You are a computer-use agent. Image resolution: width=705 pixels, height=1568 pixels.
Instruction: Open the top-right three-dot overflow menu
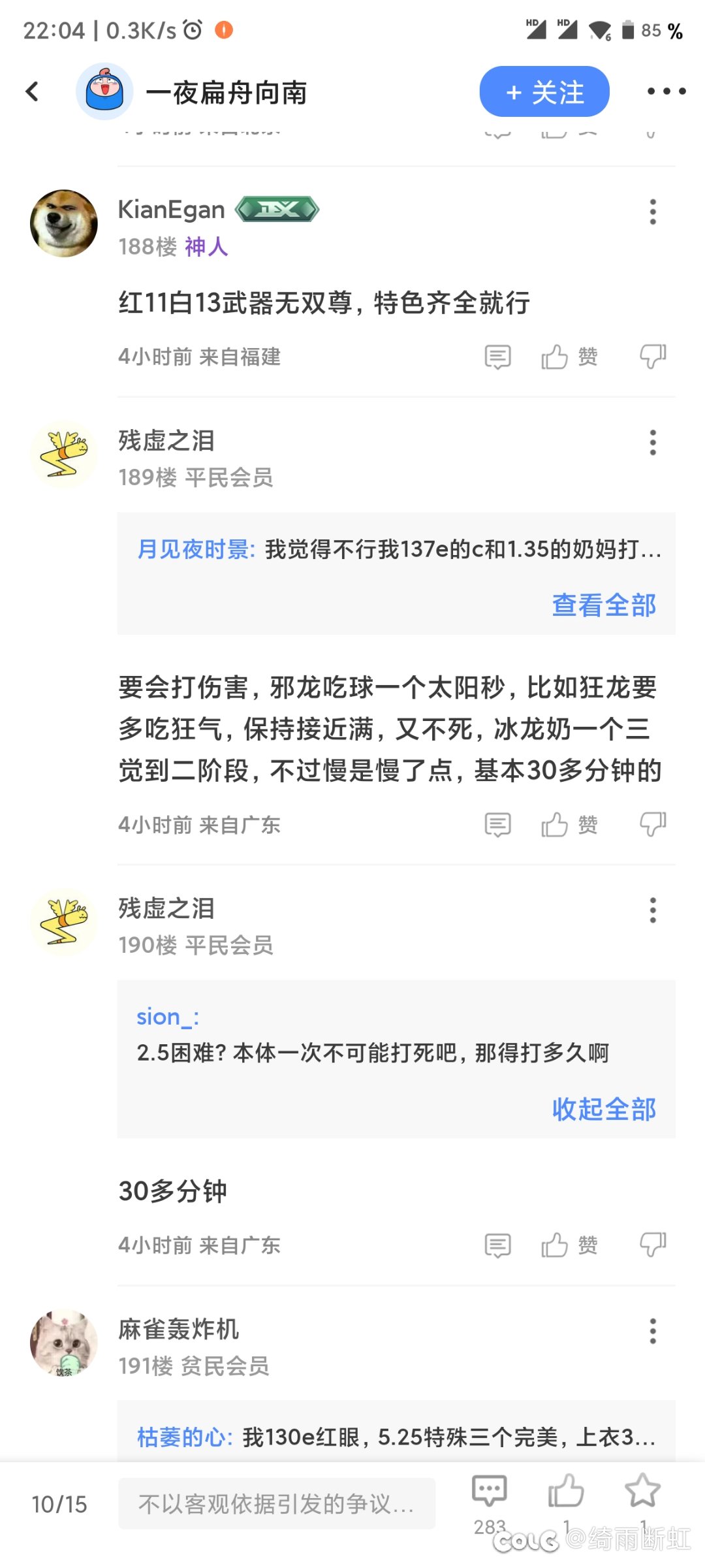[666, 91]
